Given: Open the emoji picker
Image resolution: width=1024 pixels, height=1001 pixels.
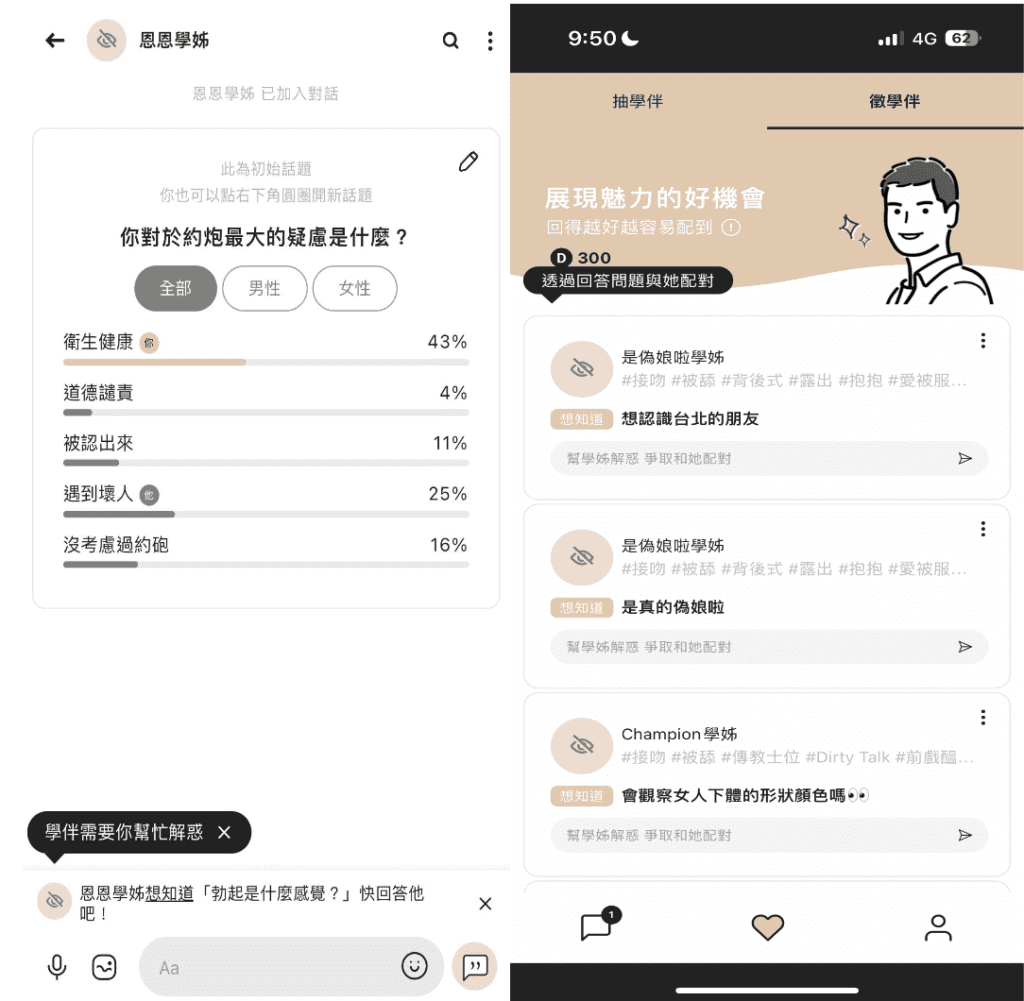Looking at the screenshot, I should coord(414,966).
